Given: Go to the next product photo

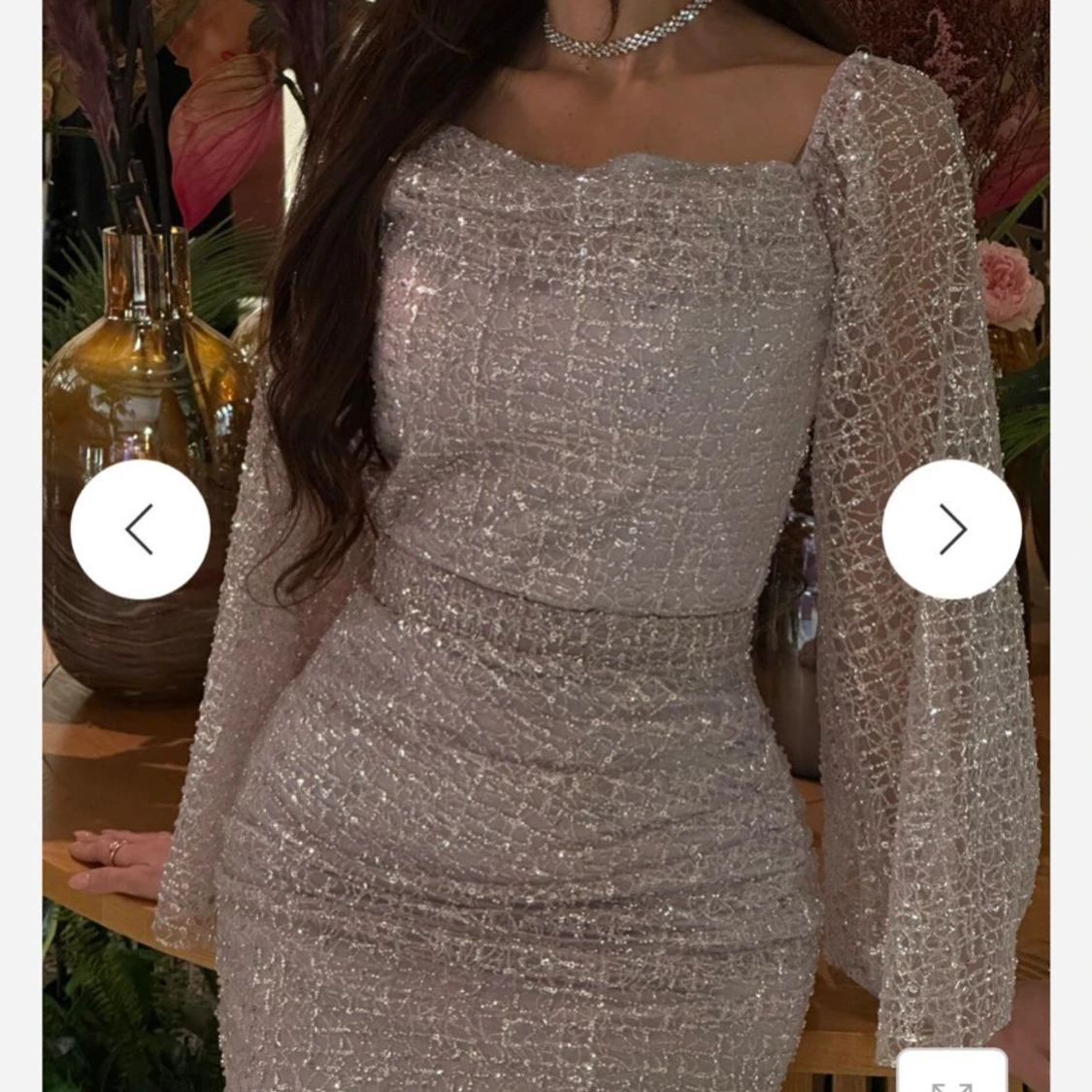Looking at the screenshot, I should (x=951, y=529).
